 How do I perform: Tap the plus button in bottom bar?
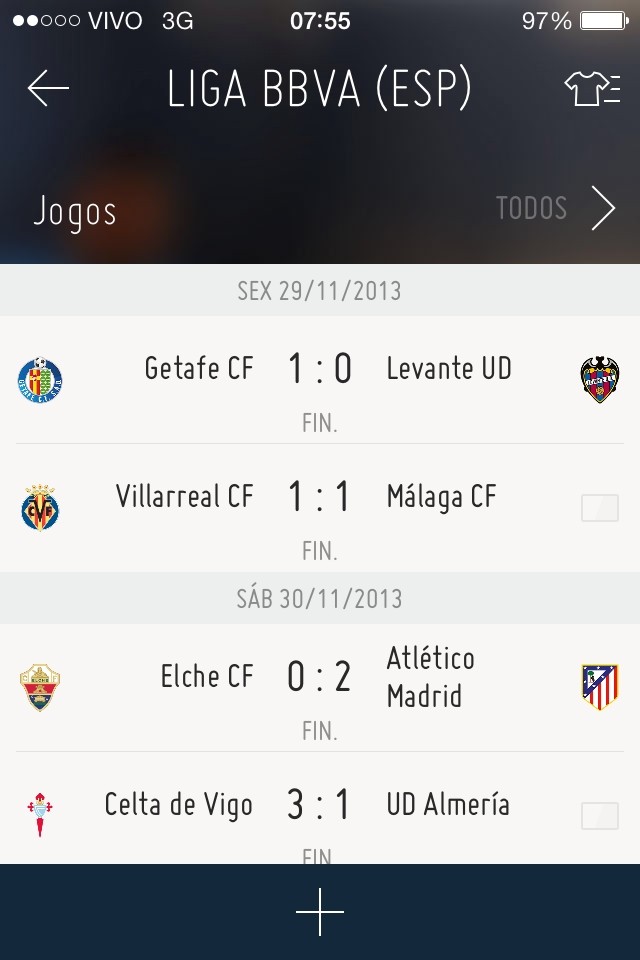pyautogui.click(x=320, y=912)
